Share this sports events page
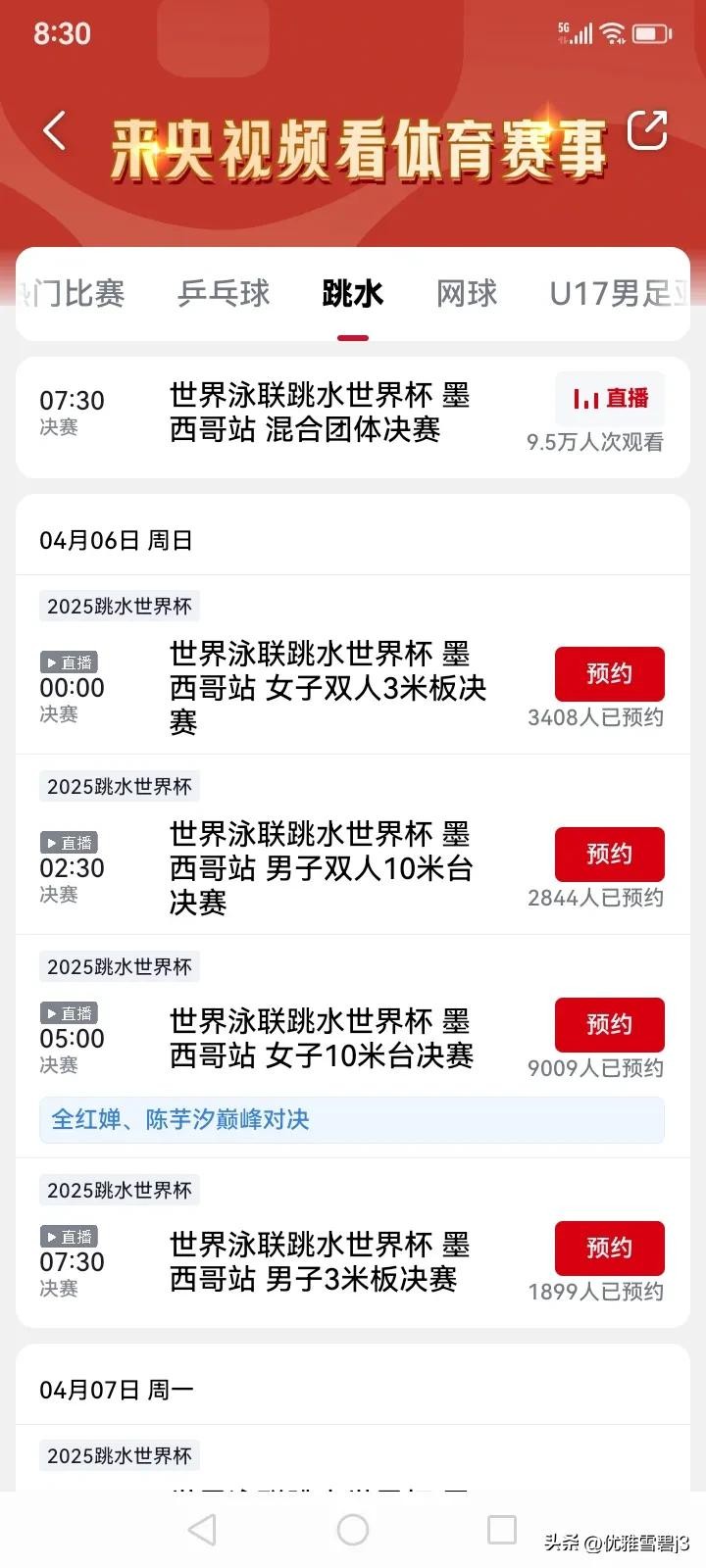Image resolution: width=706 pixels, height=1568 pixels. 647,129
